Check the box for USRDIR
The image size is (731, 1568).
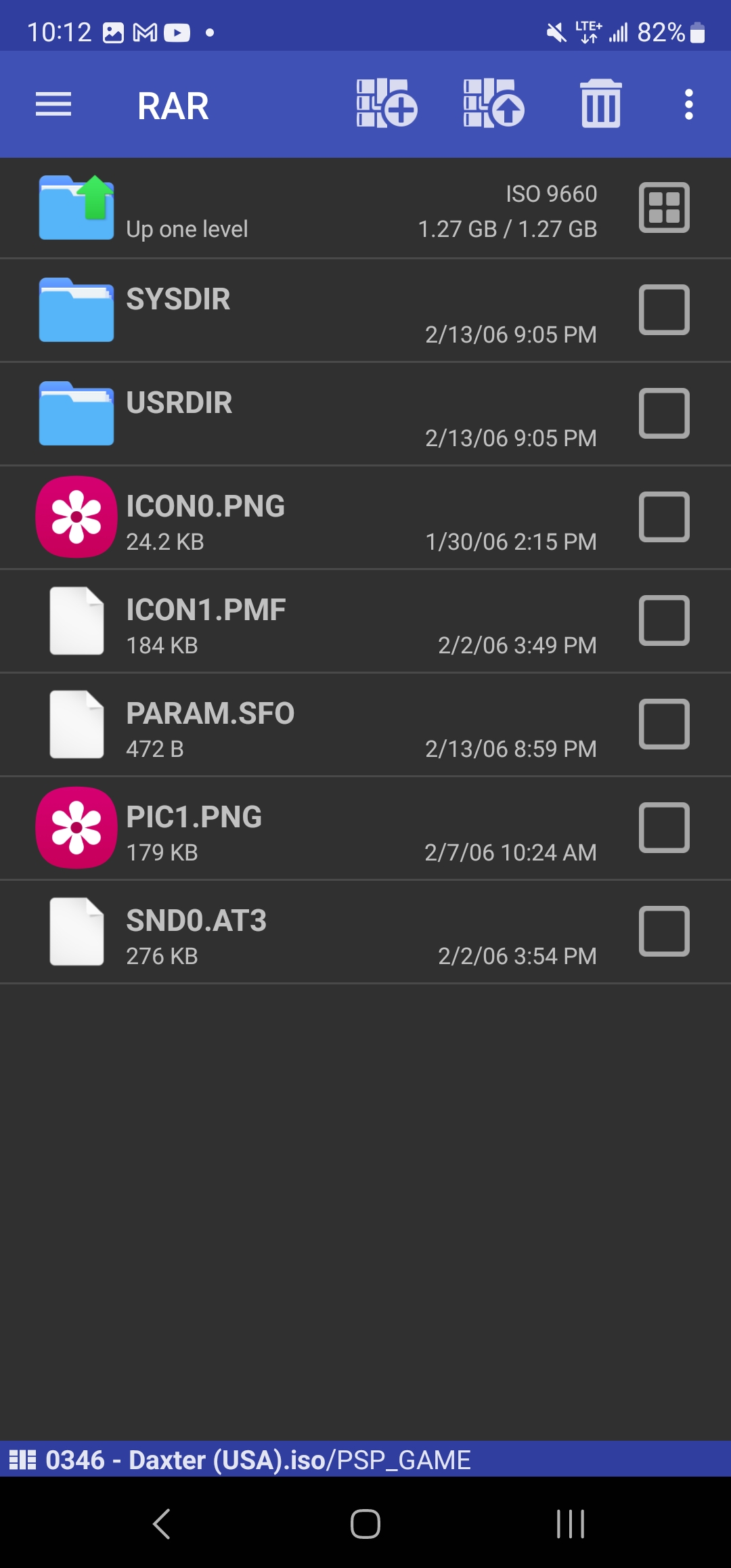pyautogui.click(x=664, y=413)
